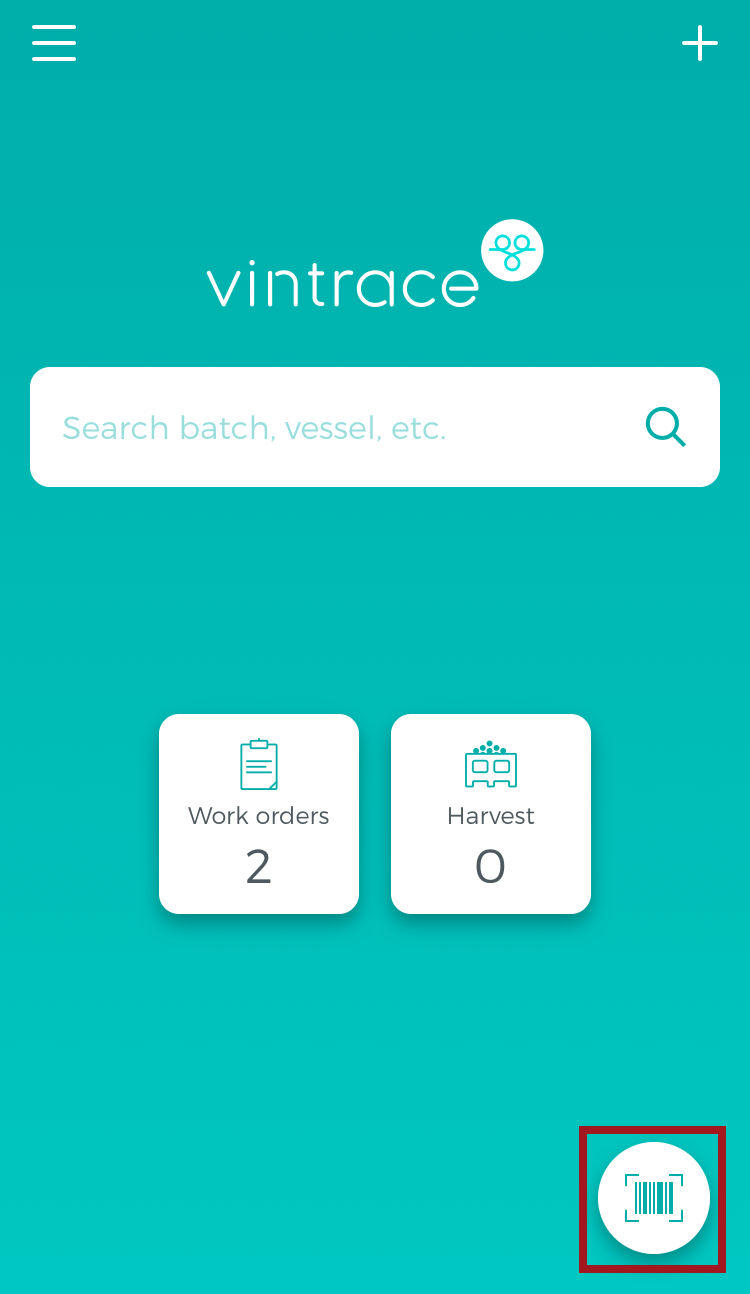Create a new record via plus button

(700, 43)
